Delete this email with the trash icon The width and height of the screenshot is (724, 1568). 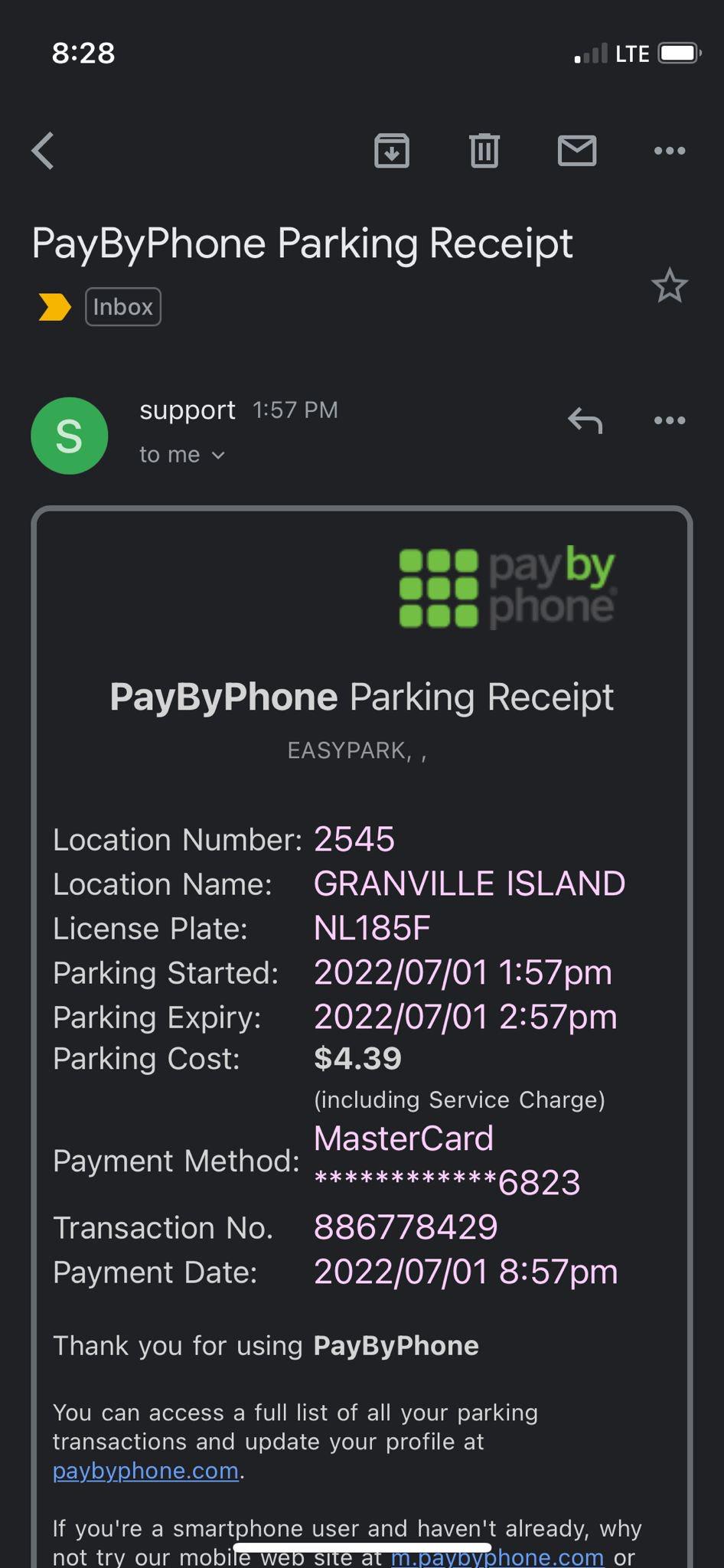point(484,150)
